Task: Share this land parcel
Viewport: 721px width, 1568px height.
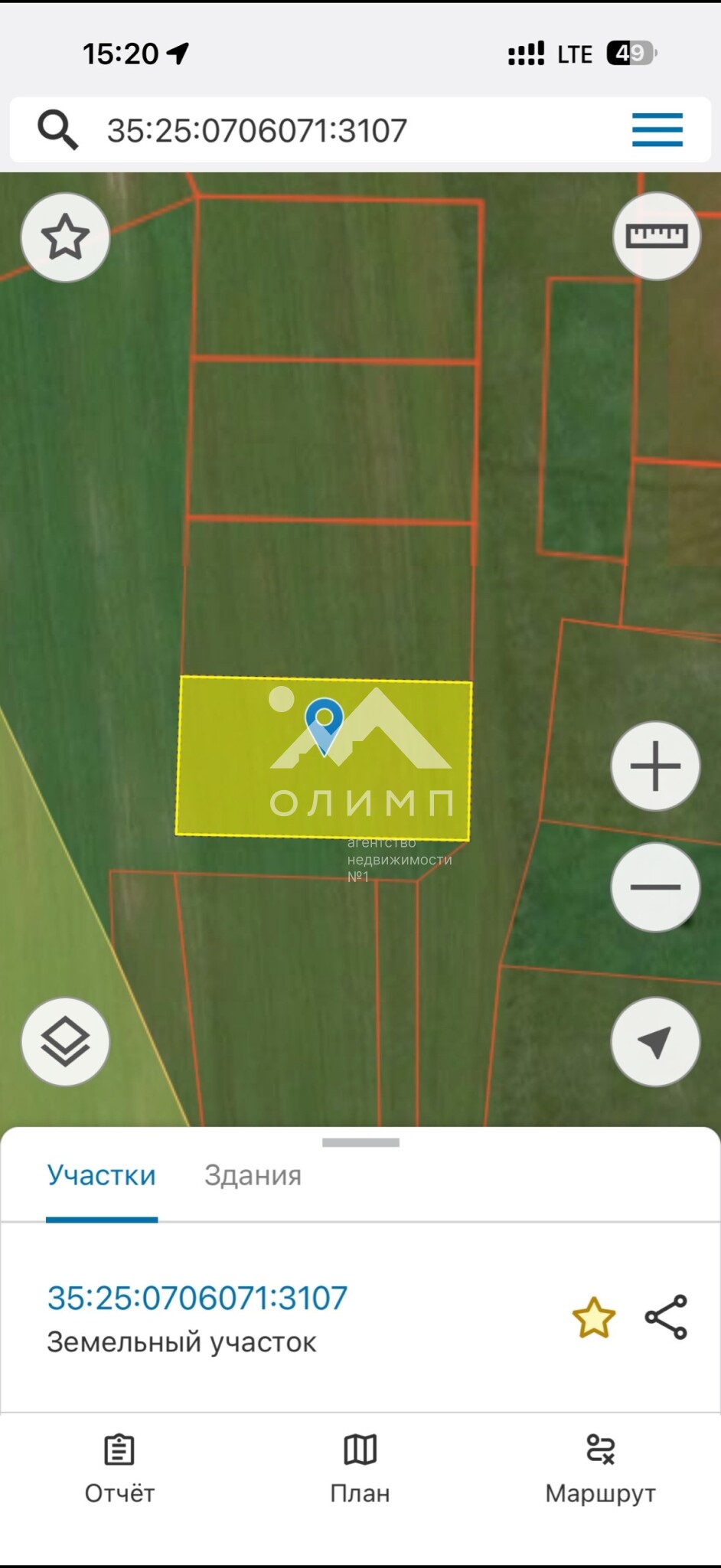Action: click(x=667, y=1317)
